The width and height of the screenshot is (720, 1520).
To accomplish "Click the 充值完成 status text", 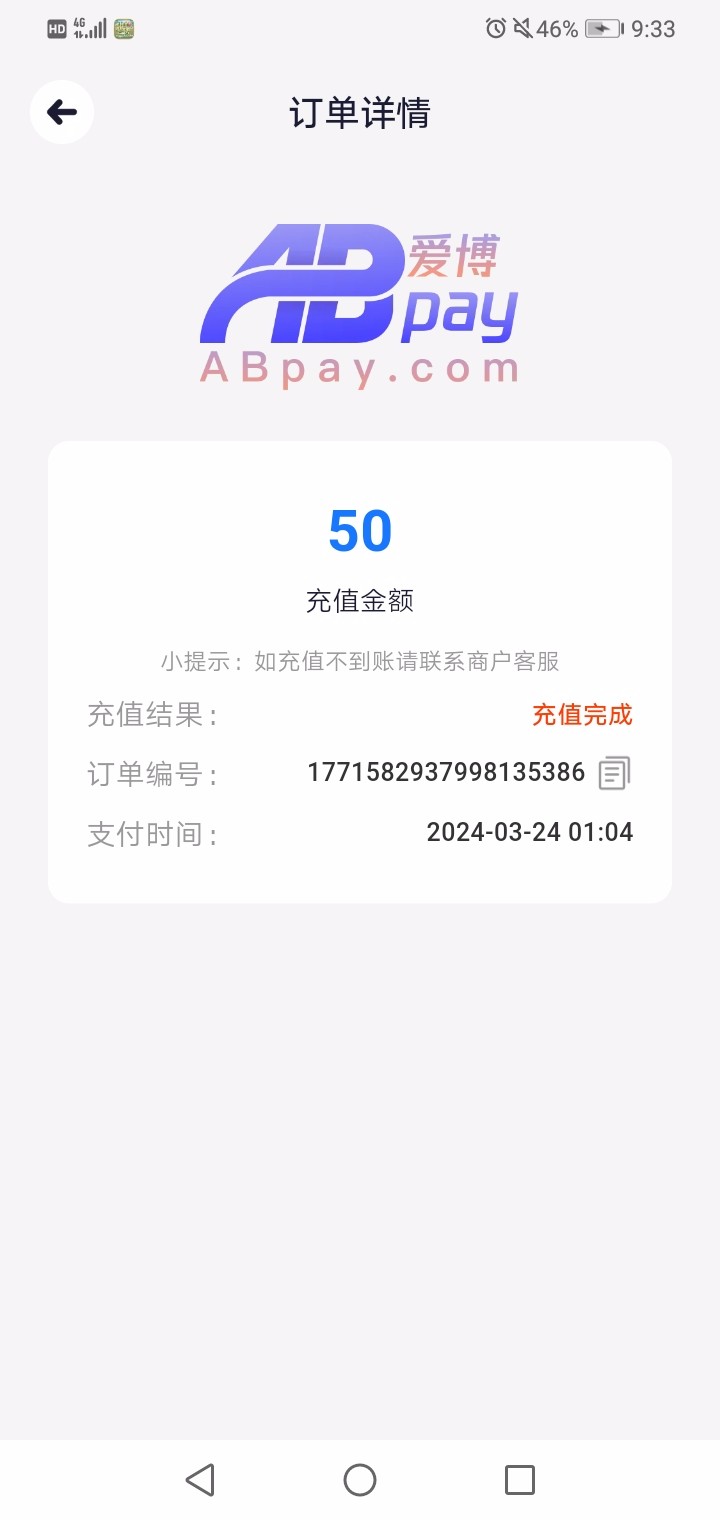I will click(583, 715).
